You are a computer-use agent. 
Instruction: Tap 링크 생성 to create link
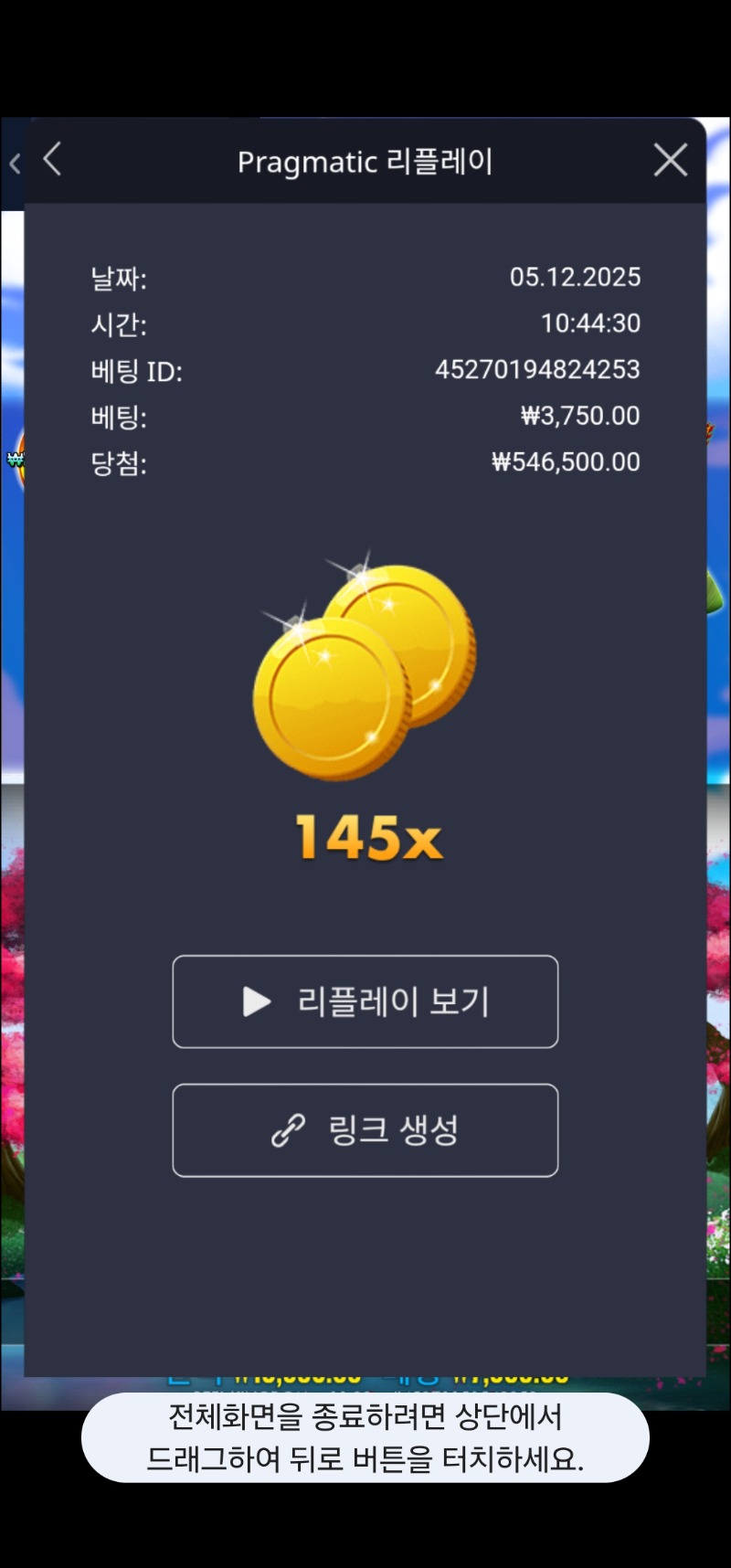(365, 1130)
